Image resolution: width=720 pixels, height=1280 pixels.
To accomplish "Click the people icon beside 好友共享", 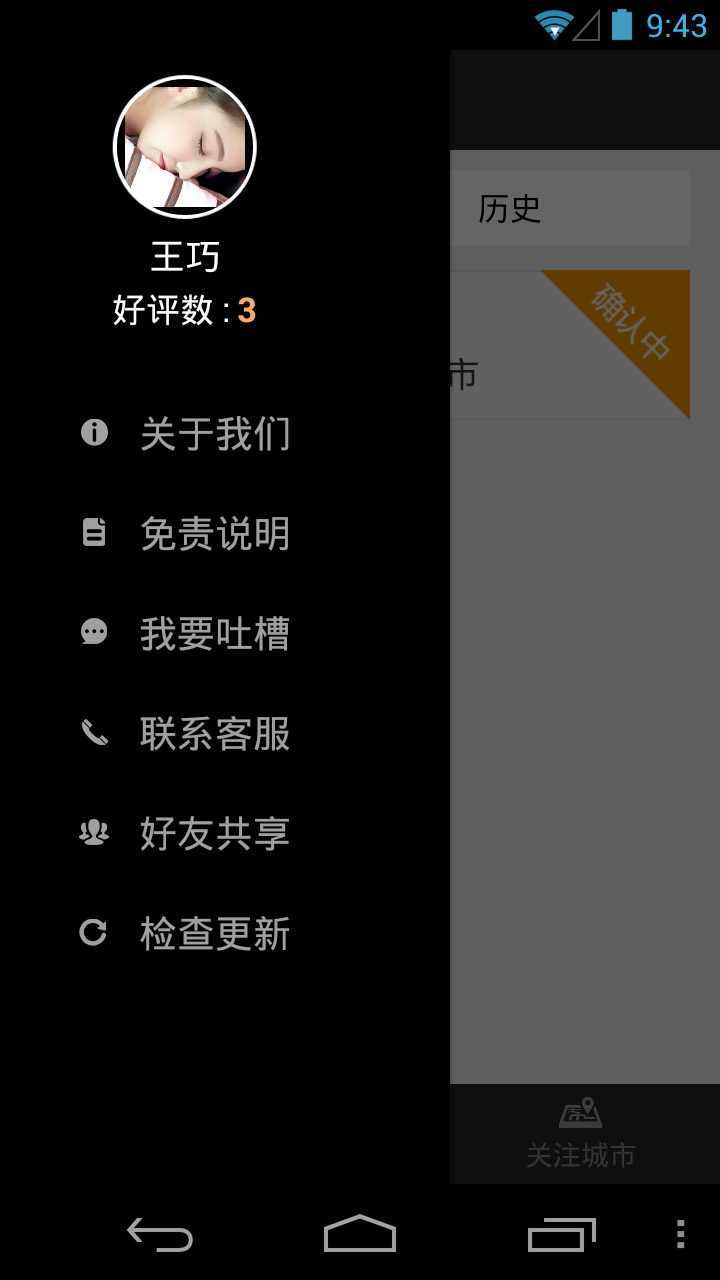I will (x=94, y=833).
